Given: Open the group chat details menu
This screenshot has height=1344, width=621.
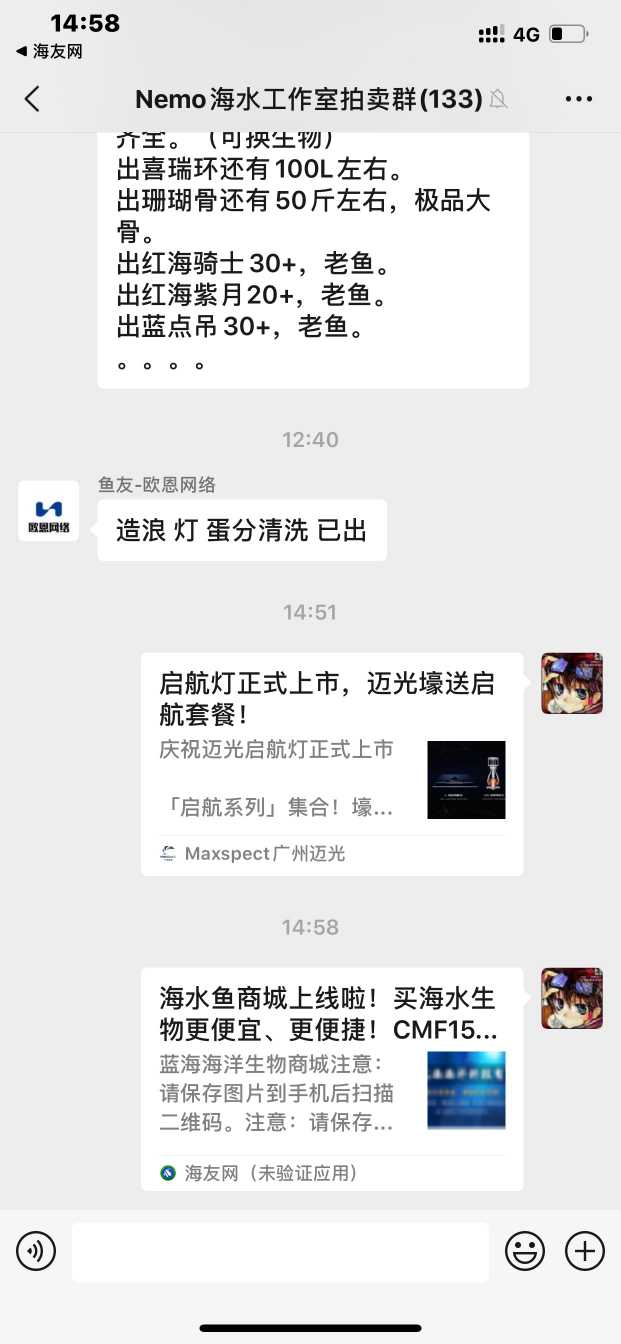Looking at the screenshot, I should coord(579,98).
